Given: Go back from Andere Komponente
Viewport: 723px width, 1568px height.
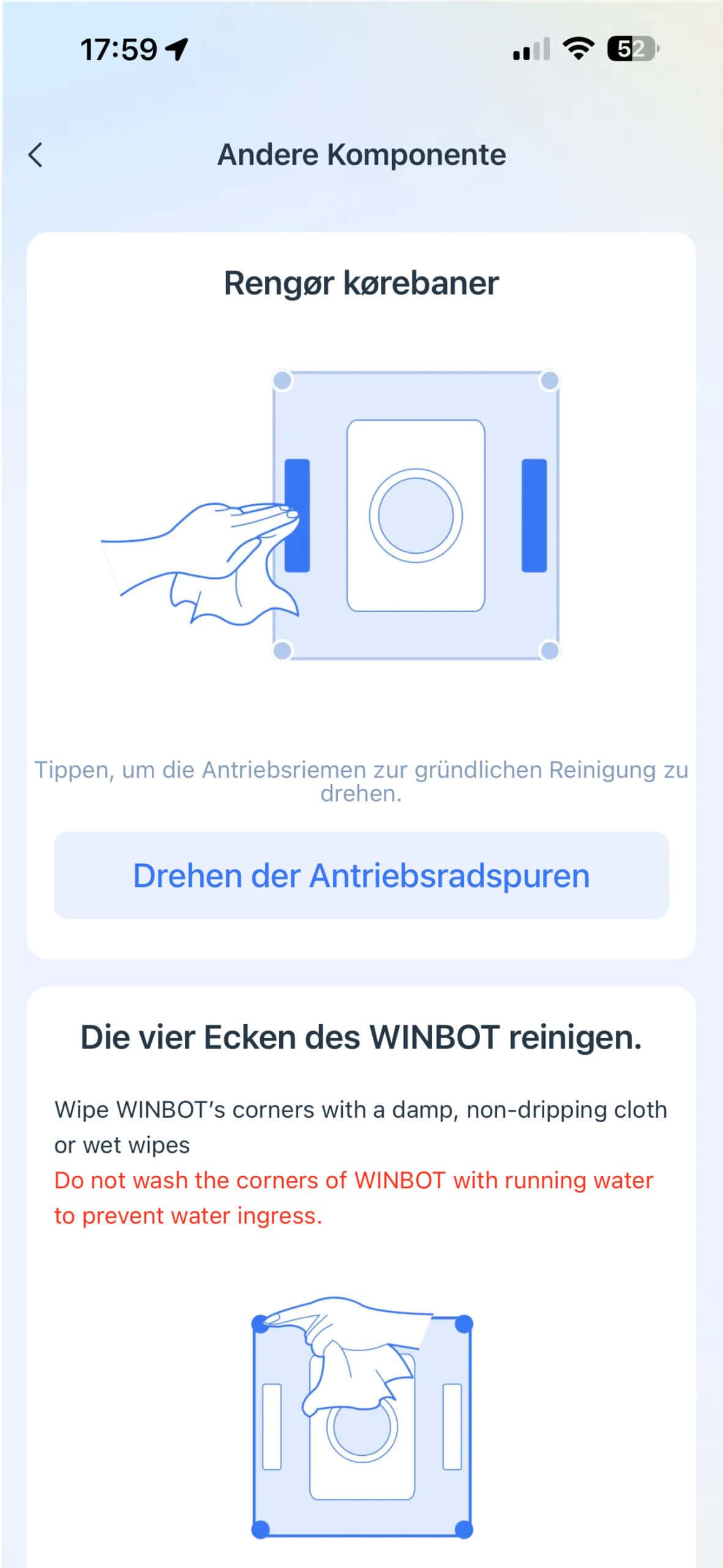Looking at the screenshot, I should point(36,155).
